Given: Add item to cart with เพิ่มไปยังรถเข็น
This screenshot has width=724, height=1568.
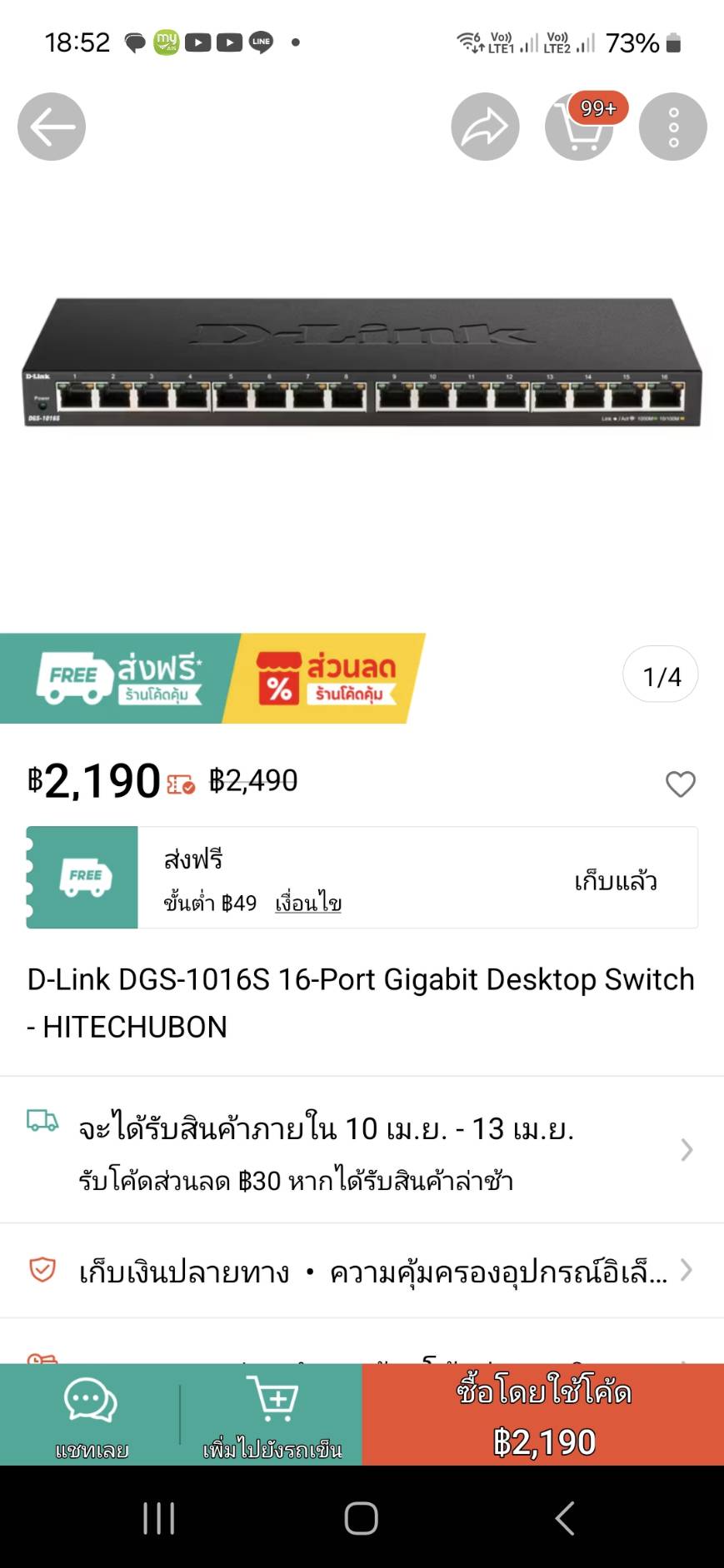Looking at the screenshot, I should [x=272, y=1415].
